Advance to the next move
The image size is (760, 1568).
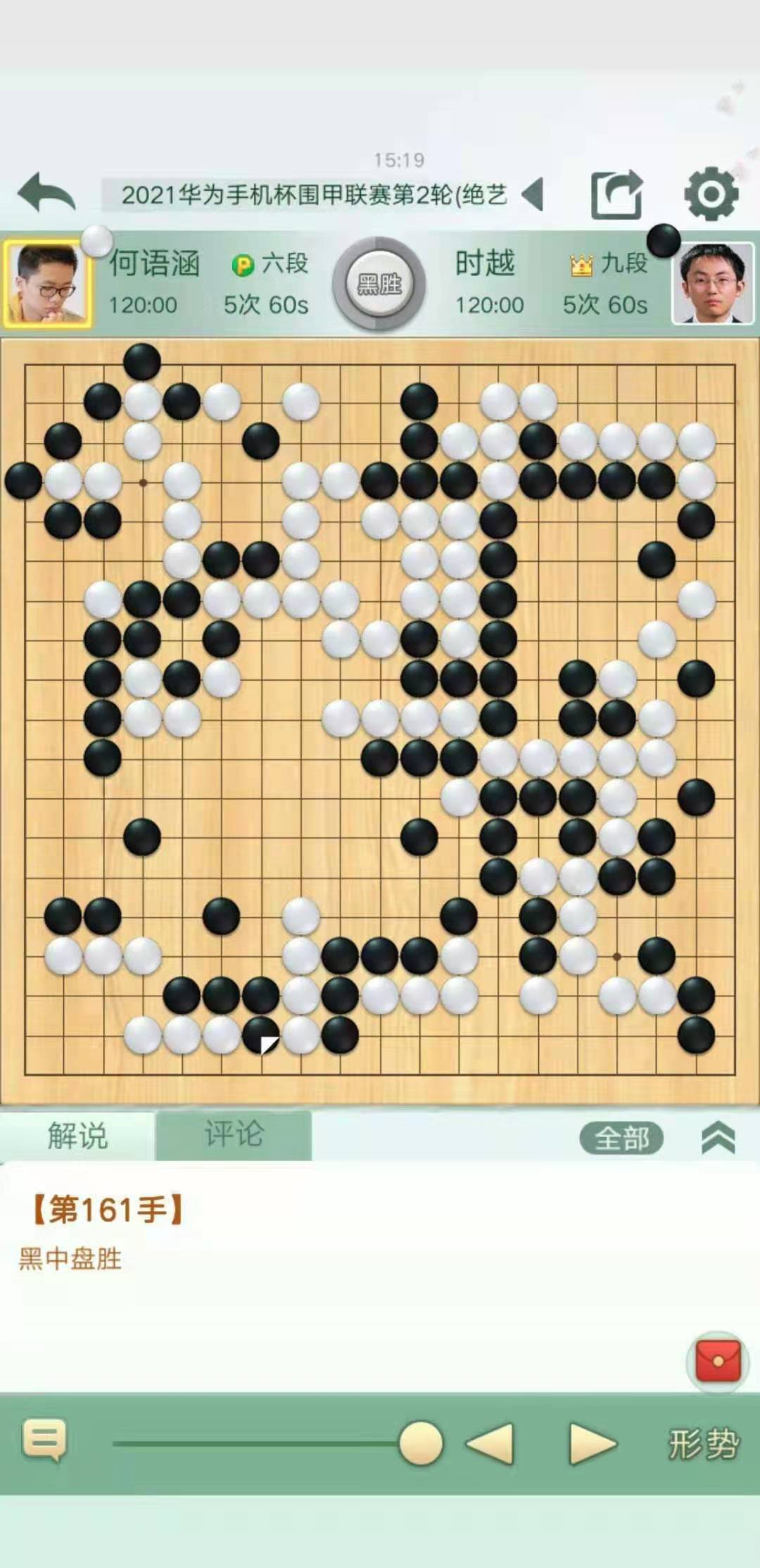pyautogui.click(x=592, y=1443)
